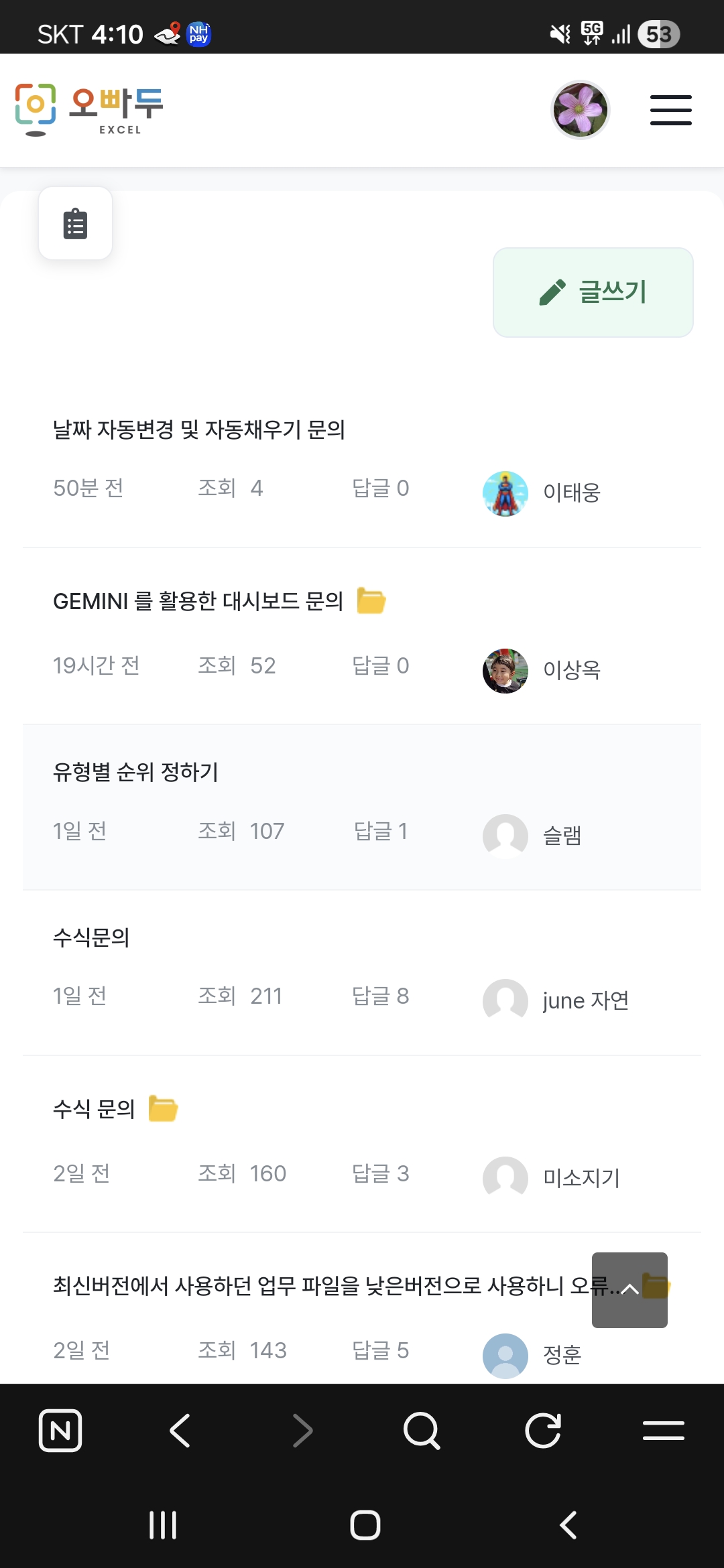Screen dimensions: 724x1568
Task: Go to the 오빠두 Excel home logo
Action: click(x=89, y=110)
